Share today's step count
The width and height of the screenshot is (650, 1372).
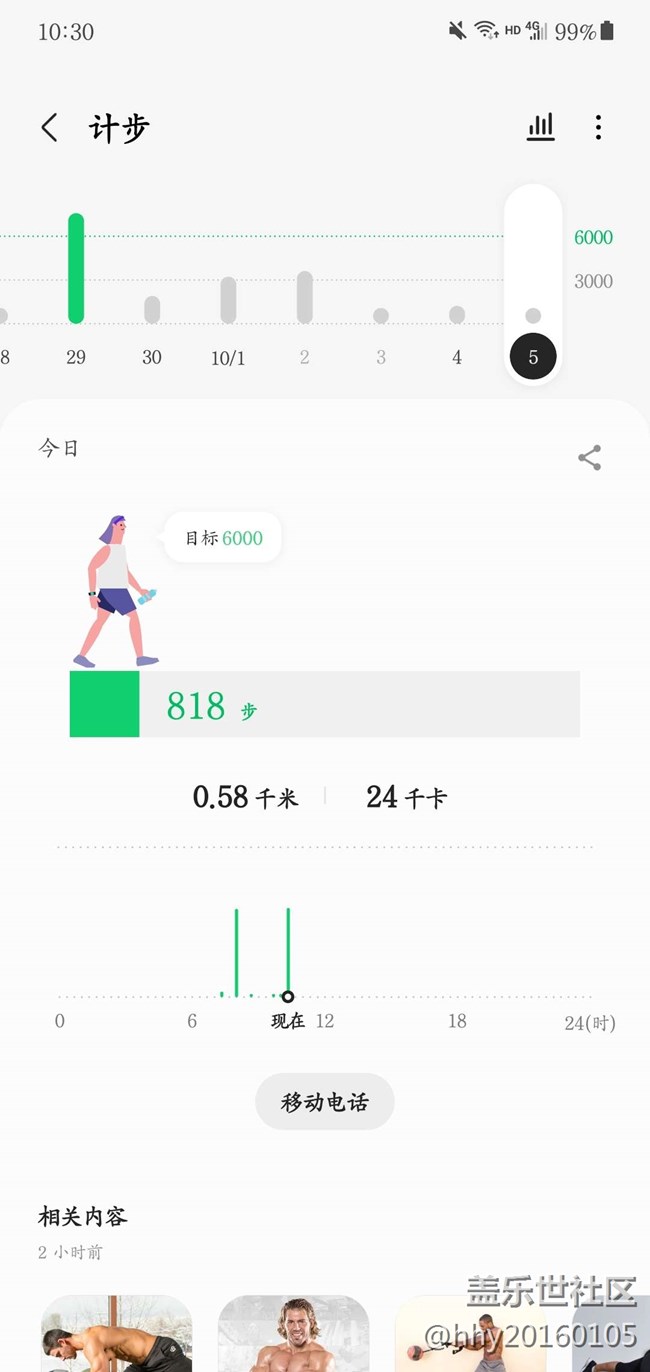coord(589,458)
